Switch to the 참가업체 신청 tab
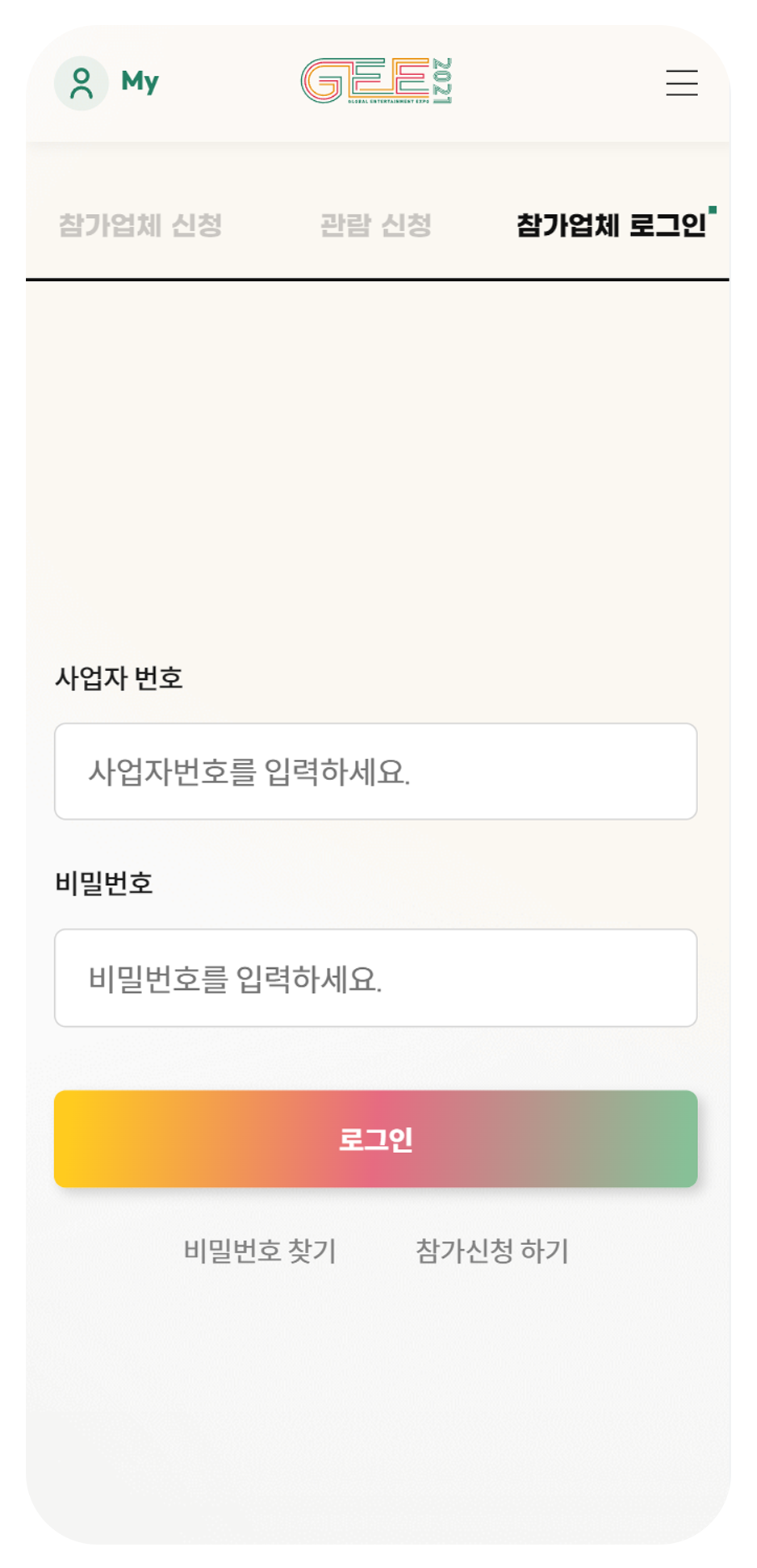This screenshot has width=757, height=1568. click(x=140, y=224)
